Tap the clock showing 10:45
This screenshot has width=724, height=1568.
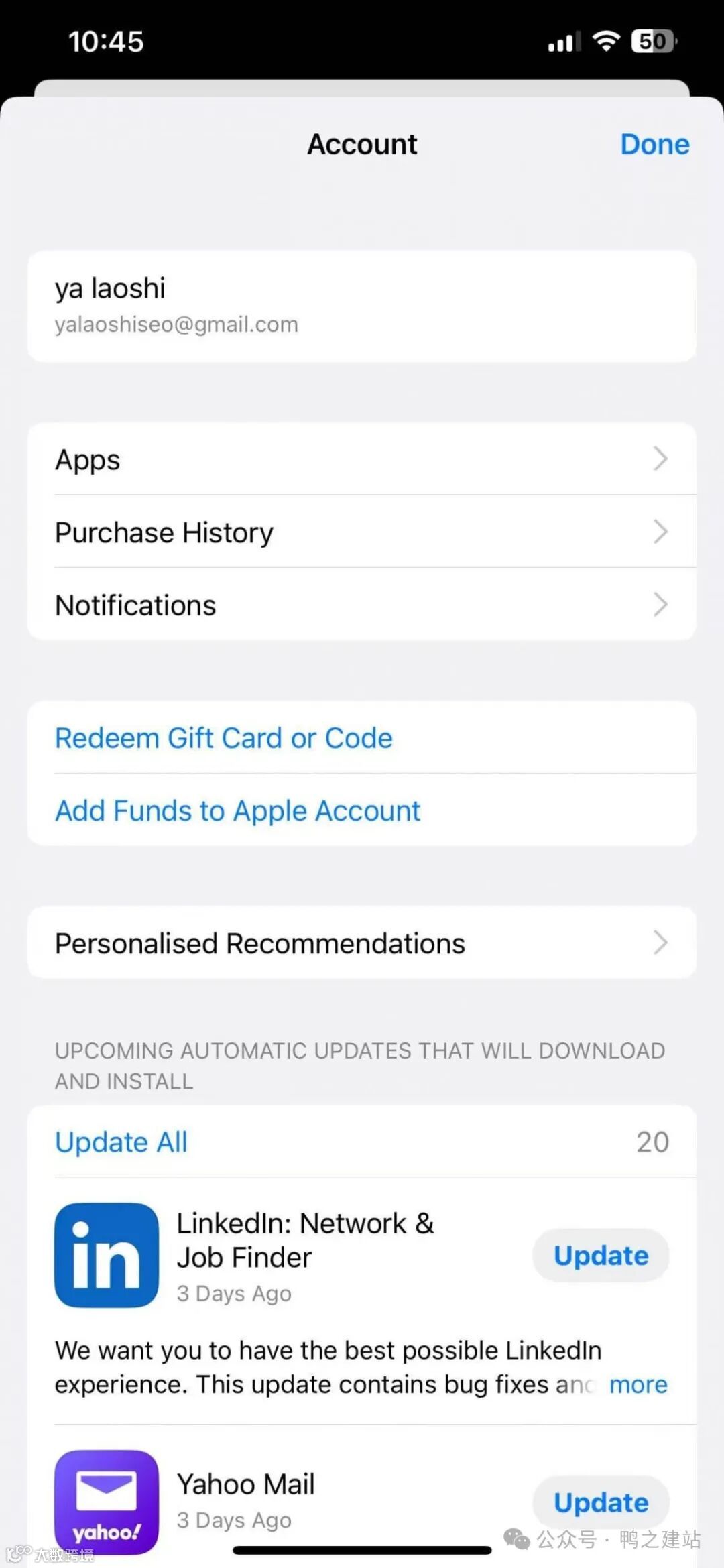(107, 40)
